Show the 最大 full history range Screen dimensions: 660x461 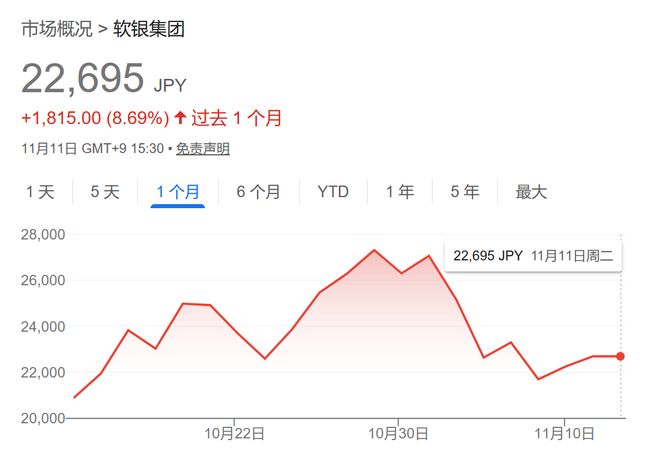pos(531,192)
